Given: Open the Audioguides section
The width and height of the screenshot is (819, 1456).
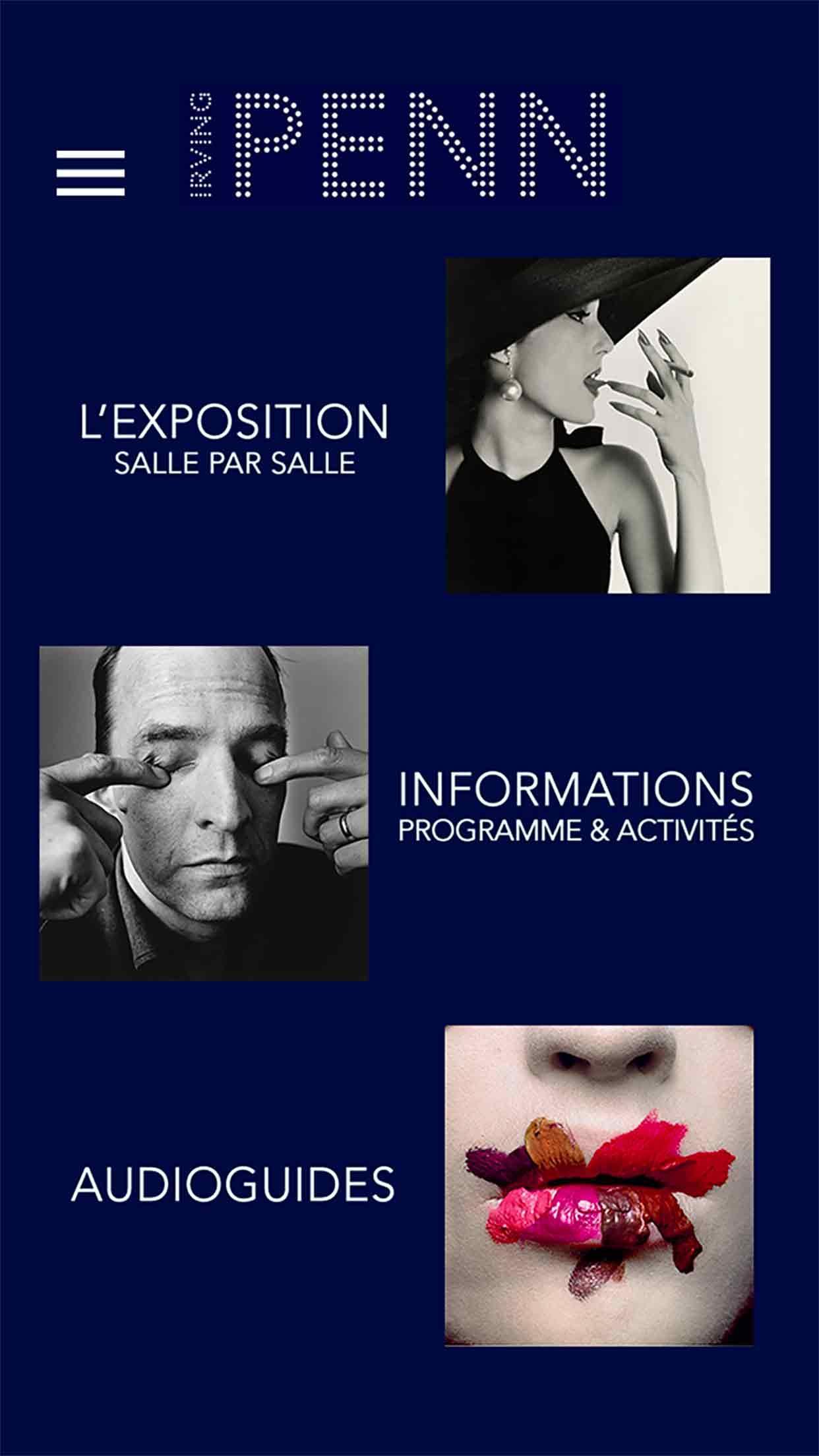Looking at the screenshot, I should click(x=232, y=1184).
